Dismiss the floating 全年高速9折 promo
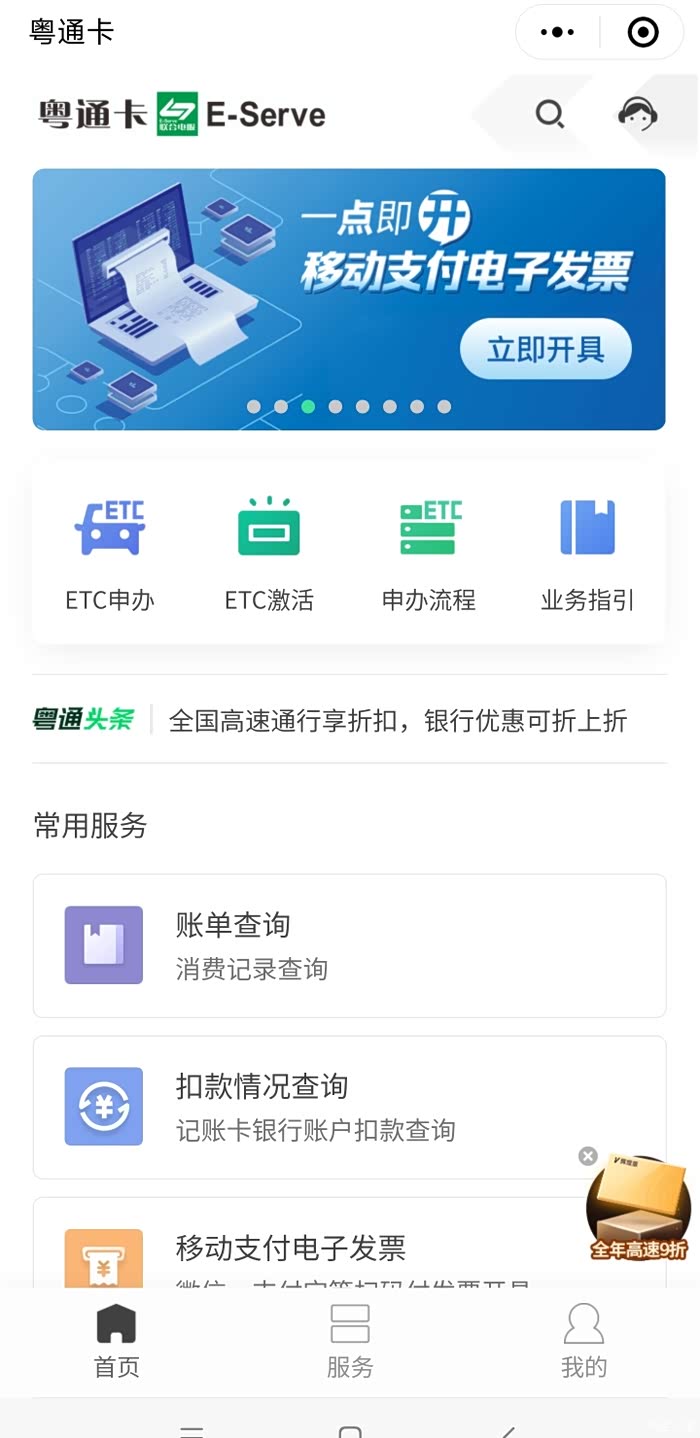 (588, 1156)
